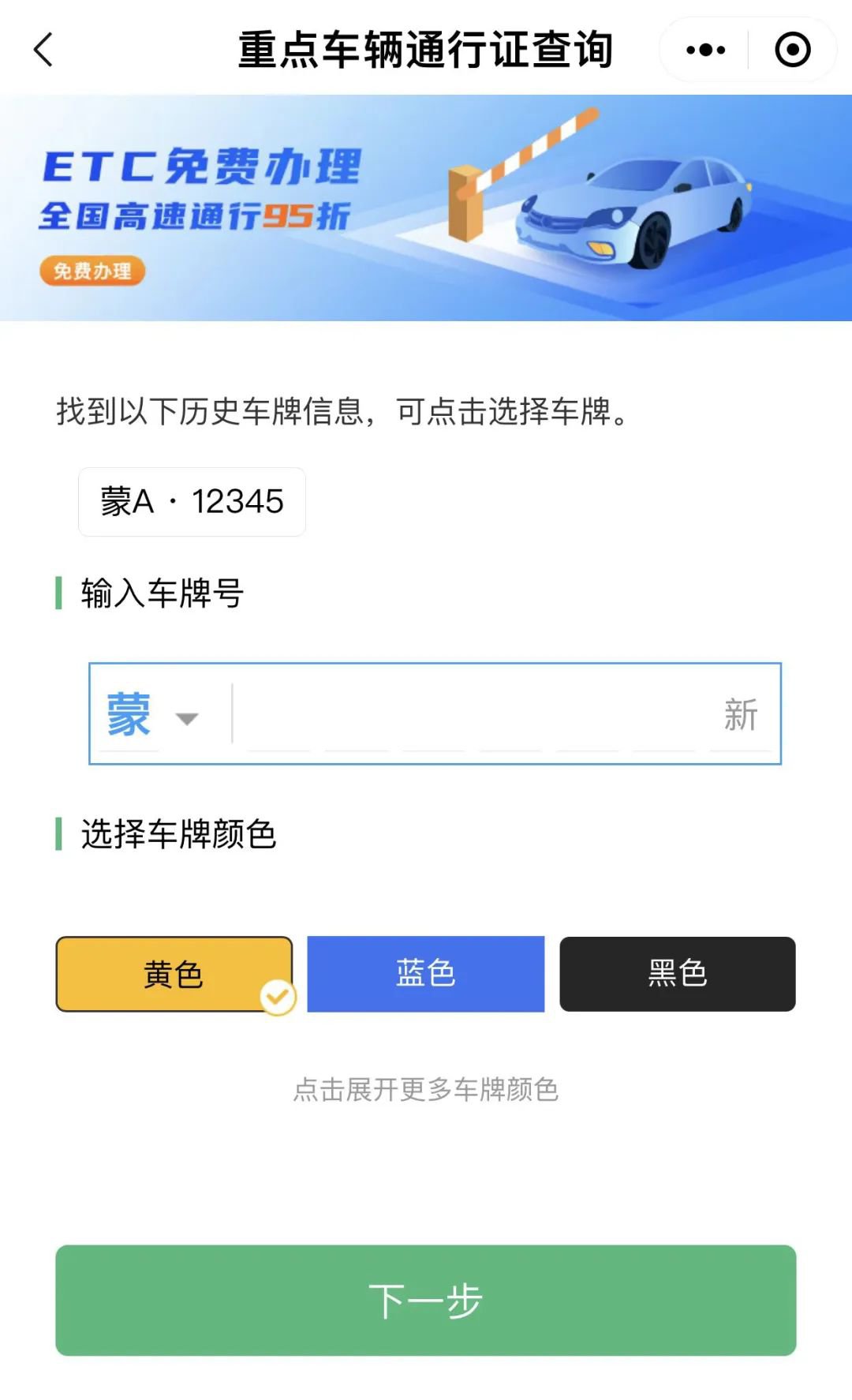Select history plate 蒙A·12345
Viewport: 852px width, 1400px height.
192,502
